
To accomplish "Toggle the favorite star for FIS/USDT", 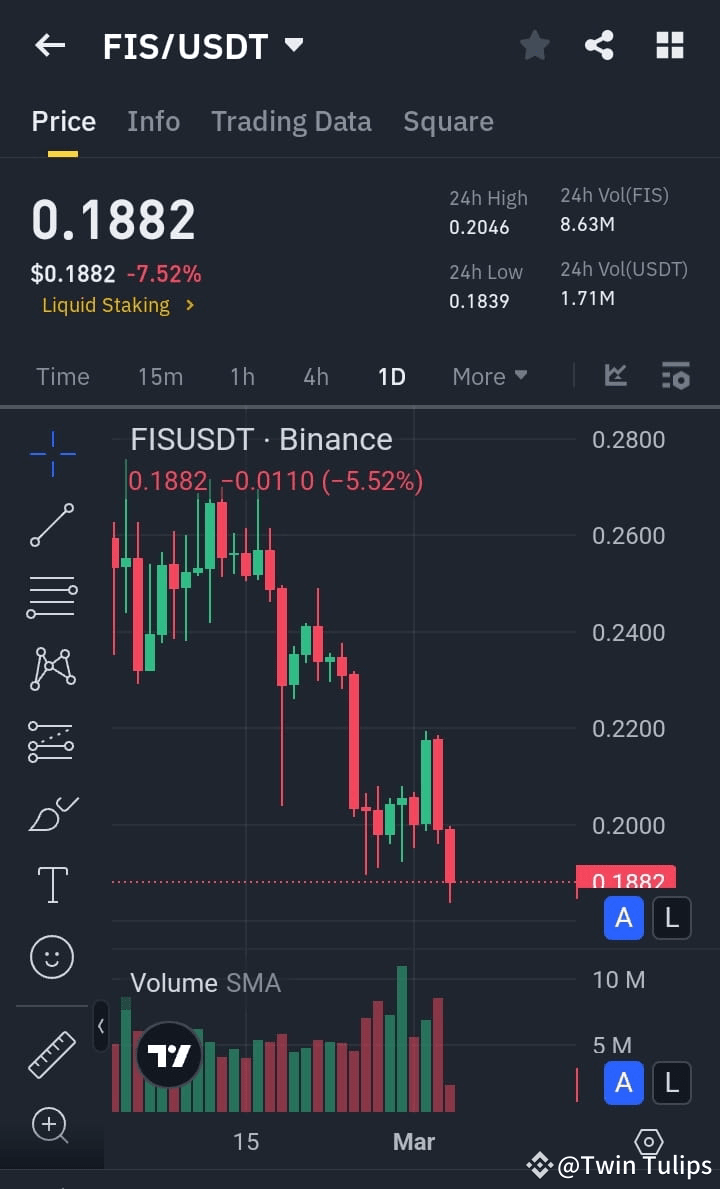I will 534,45.
